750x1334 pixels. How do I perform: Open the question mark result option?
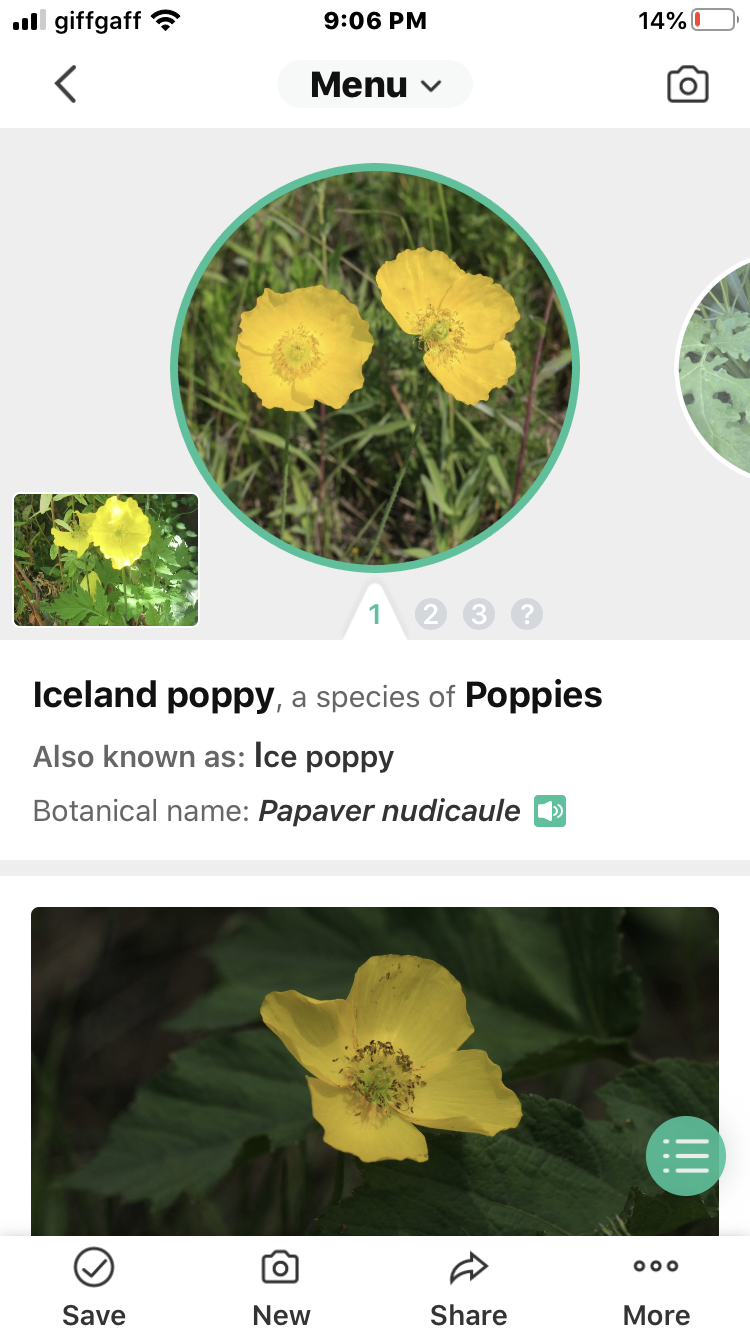[x=527, y=613]
